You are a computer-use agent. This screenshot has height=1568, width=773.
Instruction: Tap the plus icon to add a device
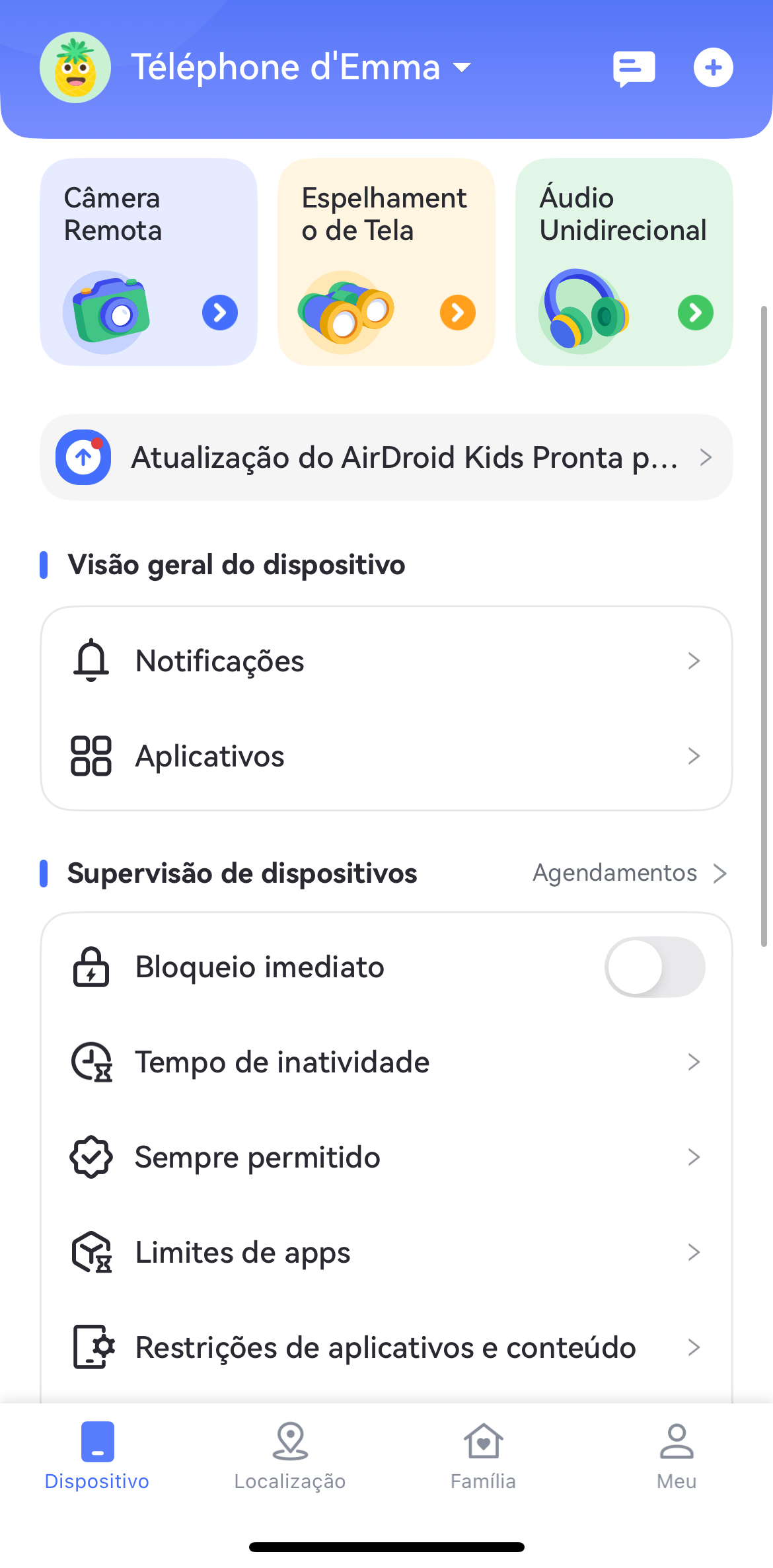coord(714,67)
